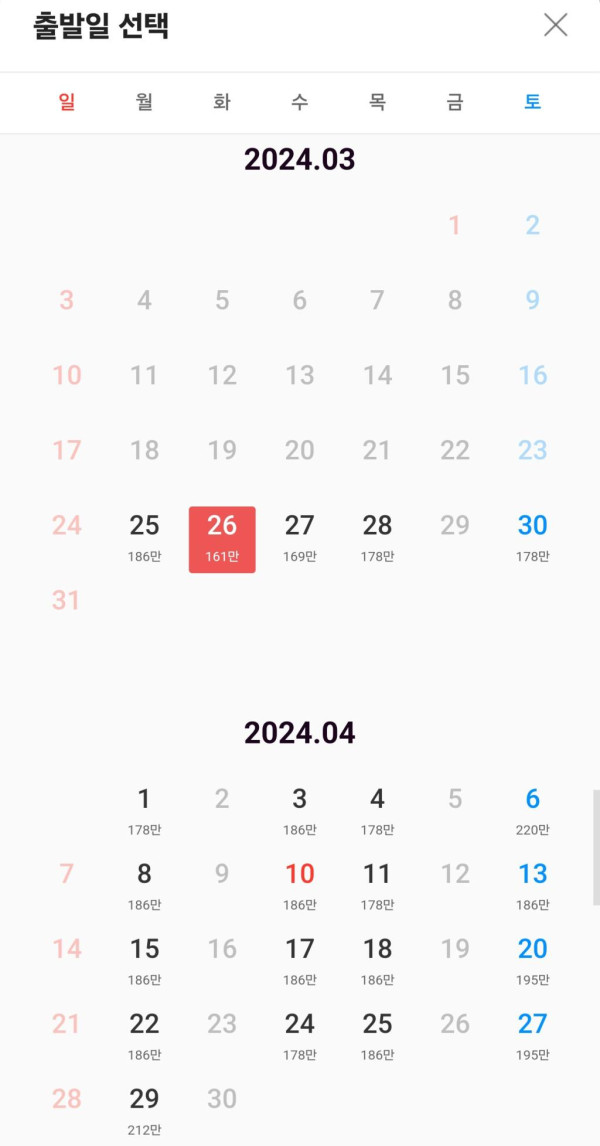Select April 11 departure at 178만

377,886
